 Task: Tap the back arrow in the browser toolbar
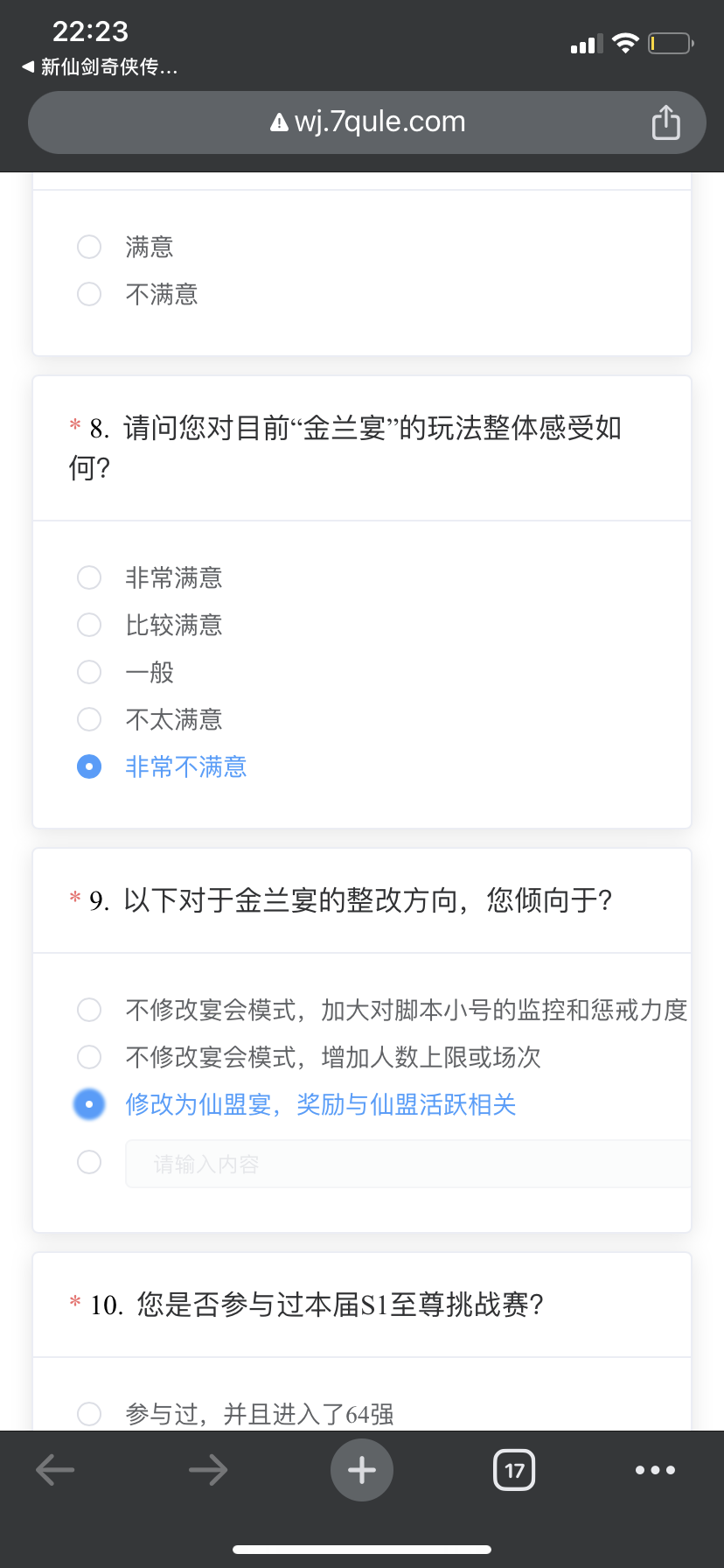pos(55,1470)
